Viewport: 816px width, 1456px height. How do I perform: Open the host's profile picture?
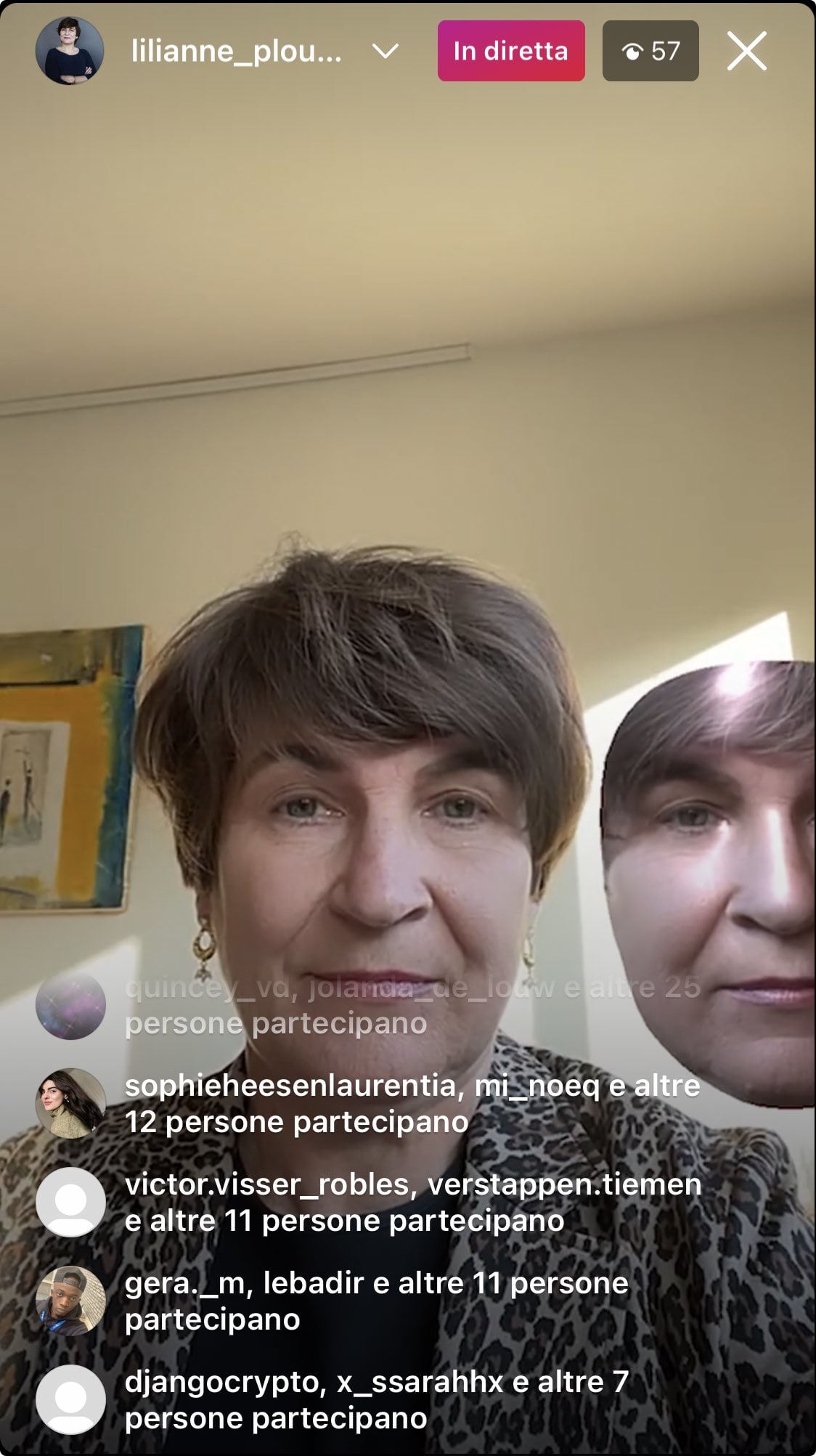click(70, 51)
